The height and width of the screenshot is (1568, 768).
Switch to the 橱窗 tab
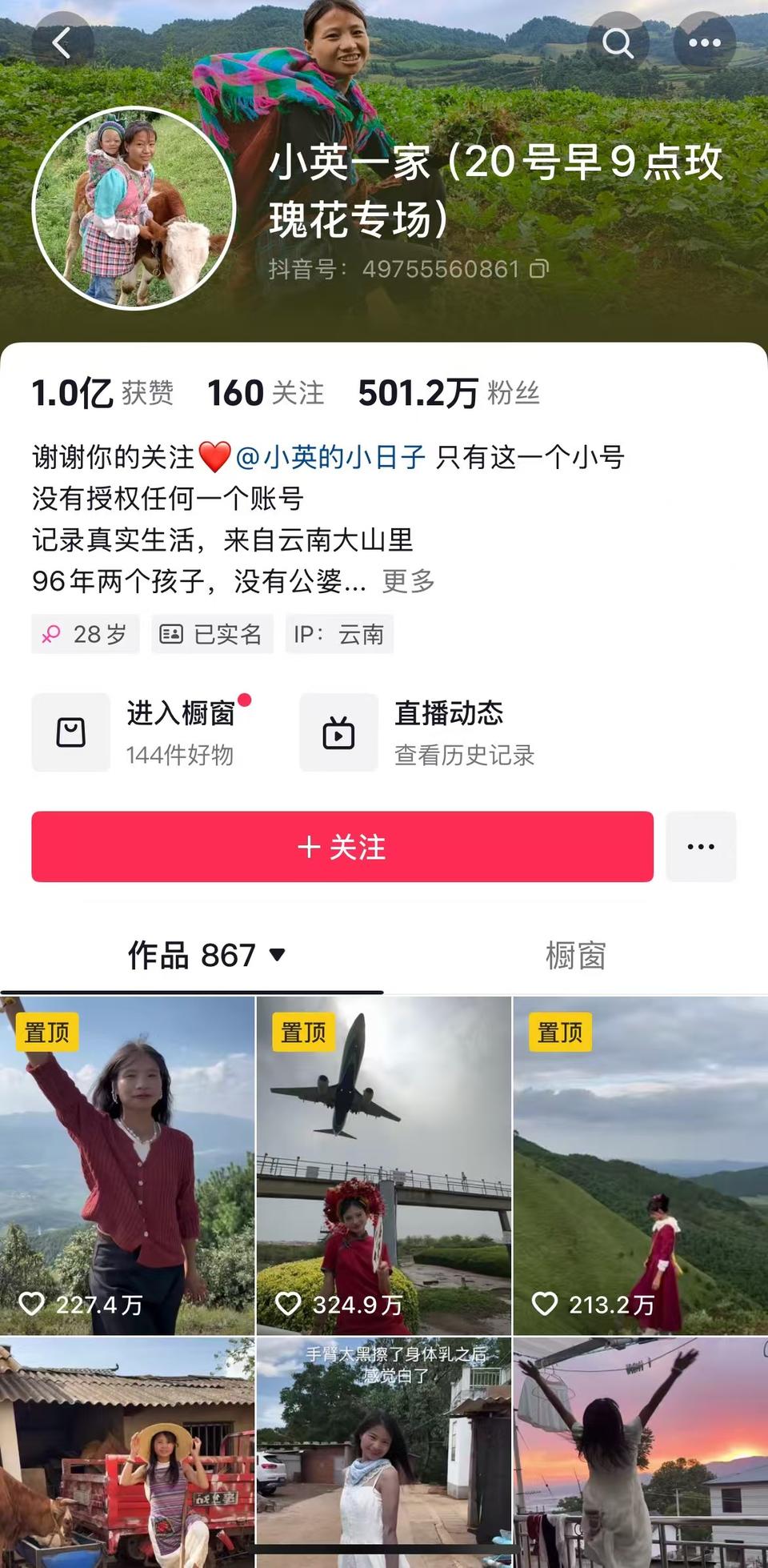(575, 955)
